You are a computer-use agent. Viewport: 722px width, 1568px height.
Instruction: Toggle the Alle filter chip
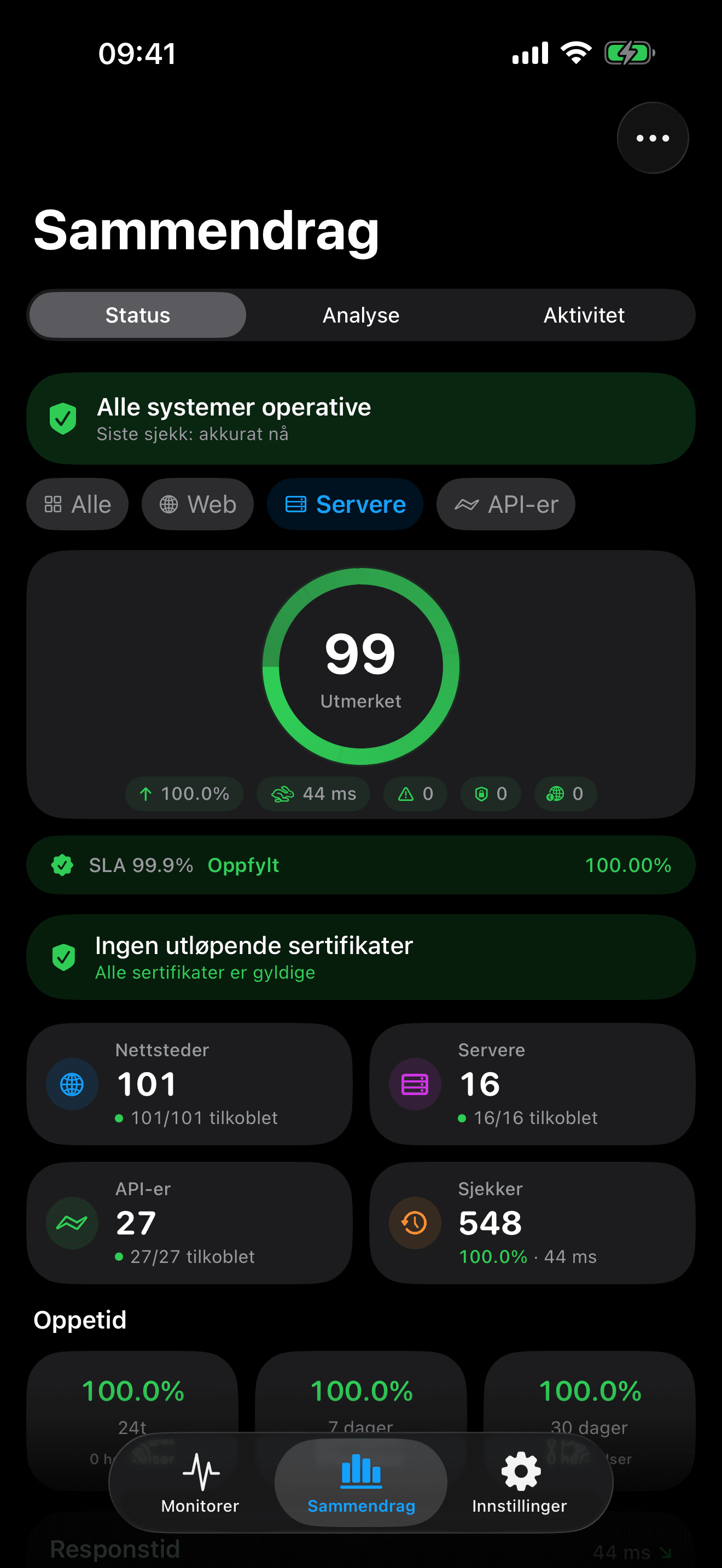pos(77,504)
